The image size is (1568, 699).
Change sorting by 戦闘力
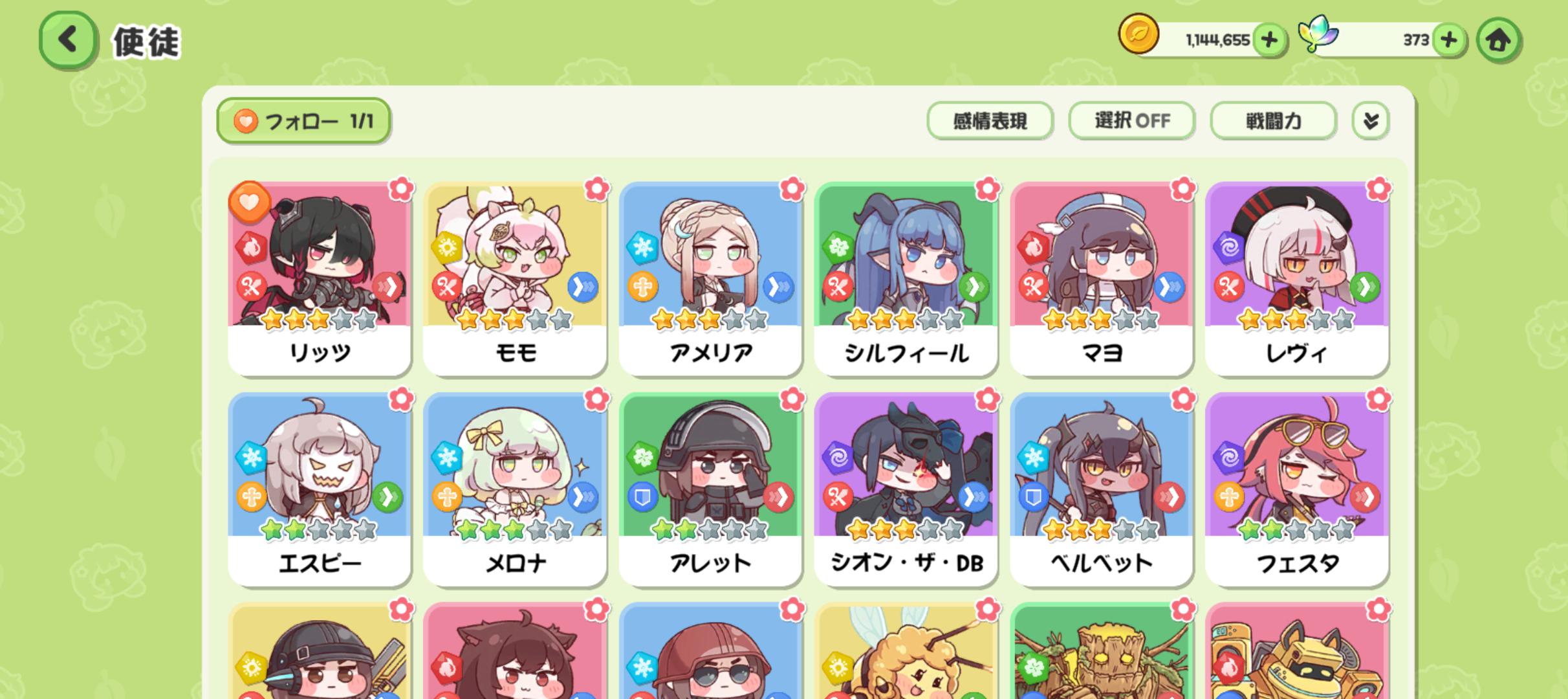[x=1272, y=121]
